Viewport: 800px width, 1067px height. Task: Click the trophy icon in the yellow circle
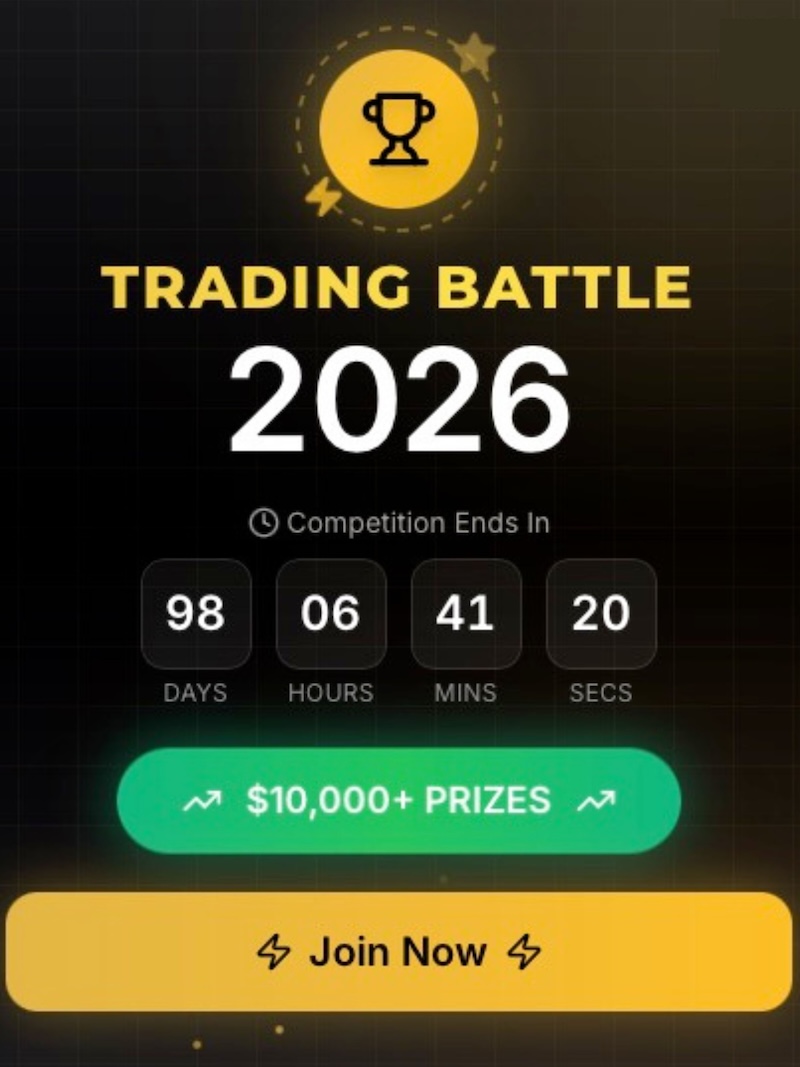(x=398, y=128)
